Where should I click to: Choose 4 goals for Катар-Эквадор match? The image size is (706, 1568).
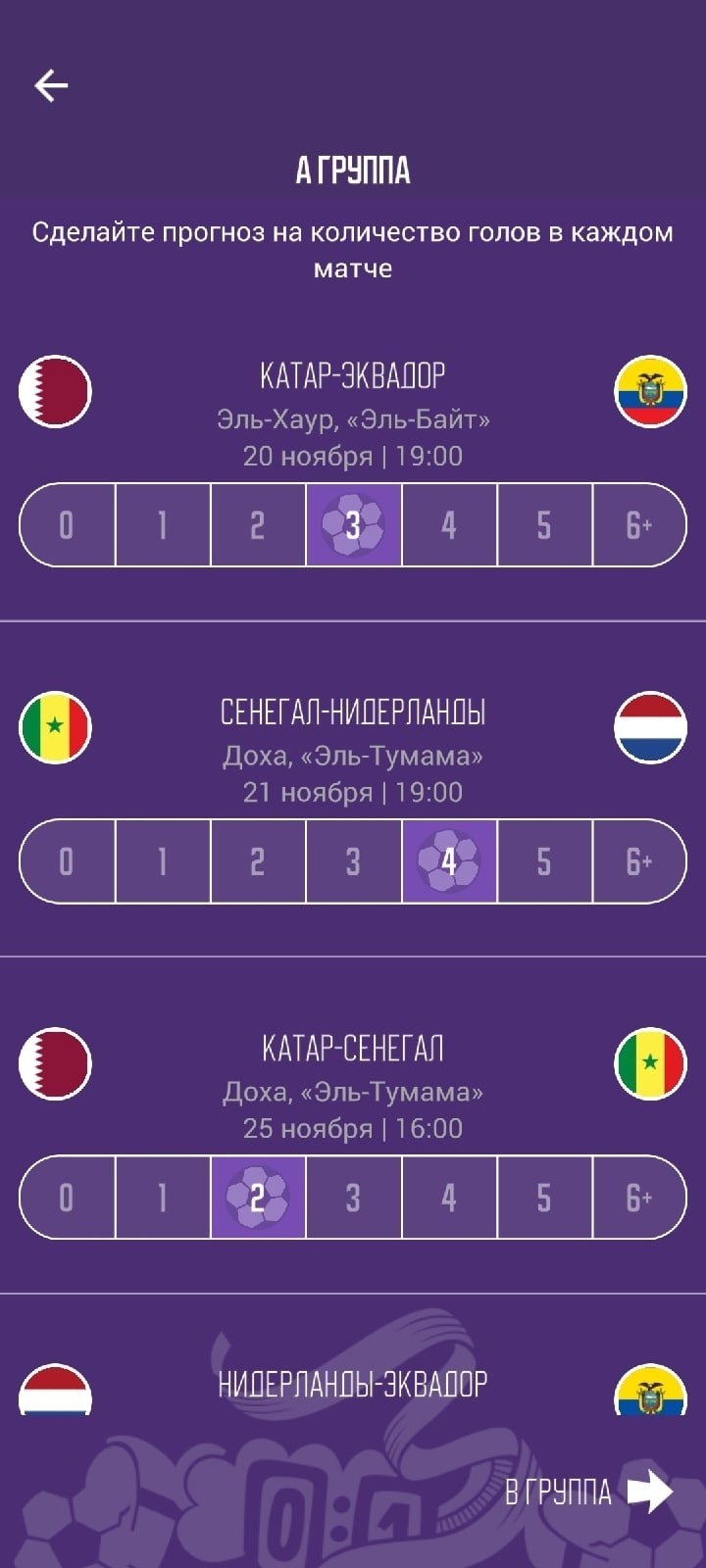(x=448, y=525)
